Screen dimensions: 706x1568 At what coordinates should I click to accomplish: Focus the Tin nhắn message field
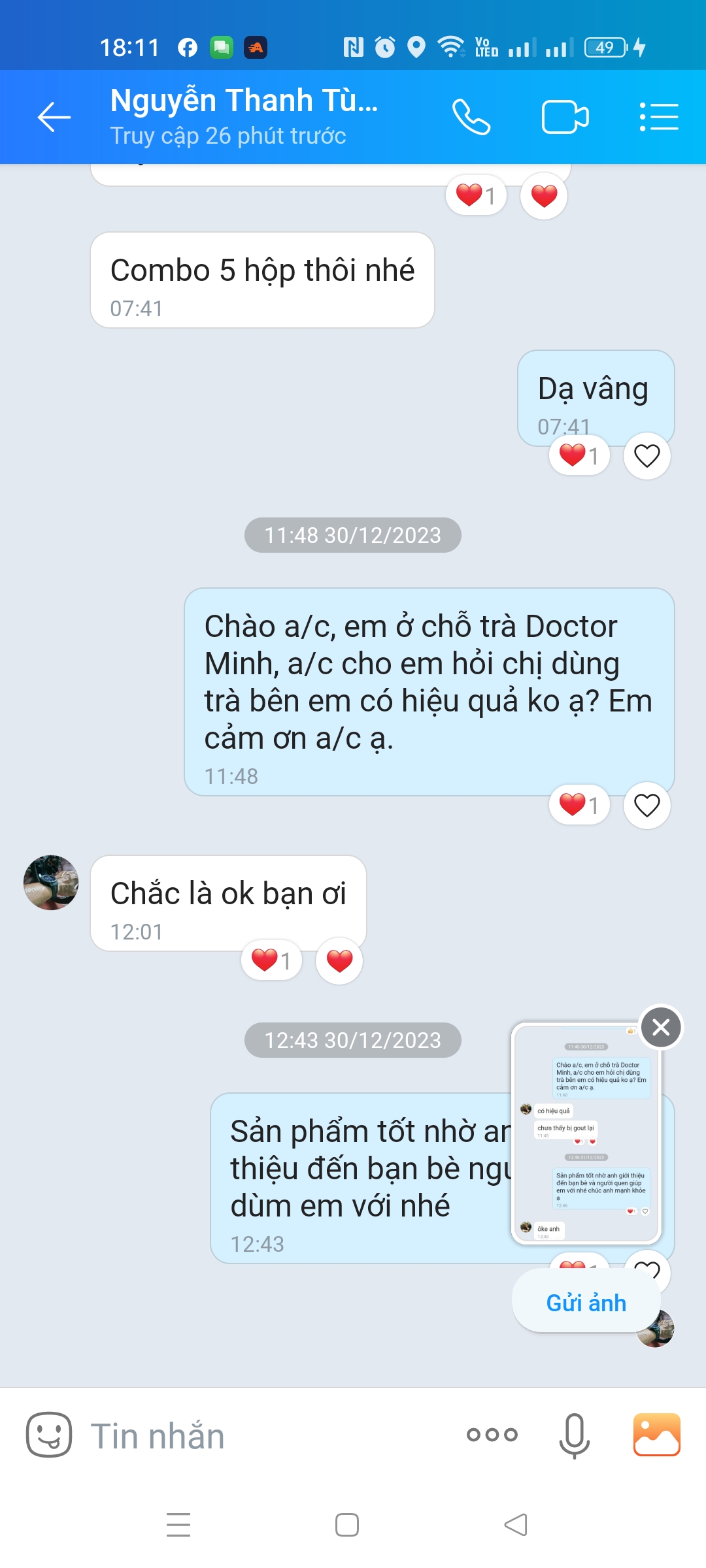tap(261, 1436)
